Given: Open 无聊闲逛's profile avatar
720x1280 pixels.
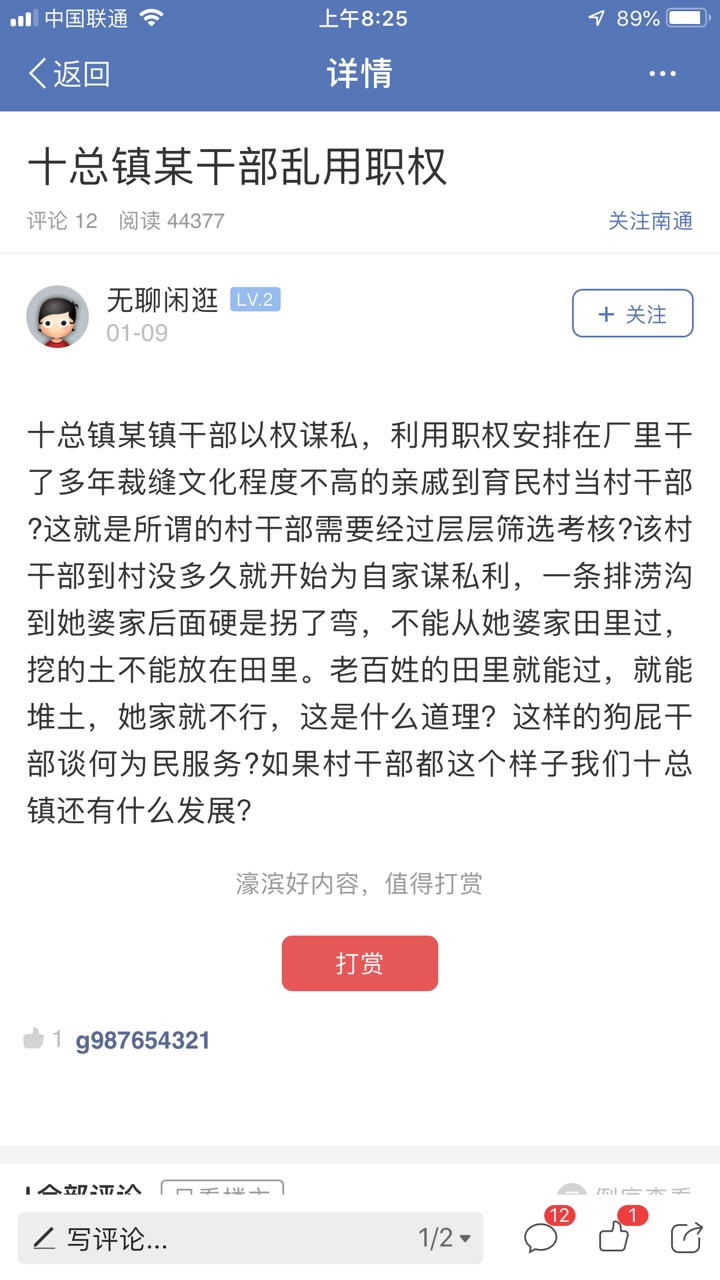Looking at the screenshot, I should 57,316.
